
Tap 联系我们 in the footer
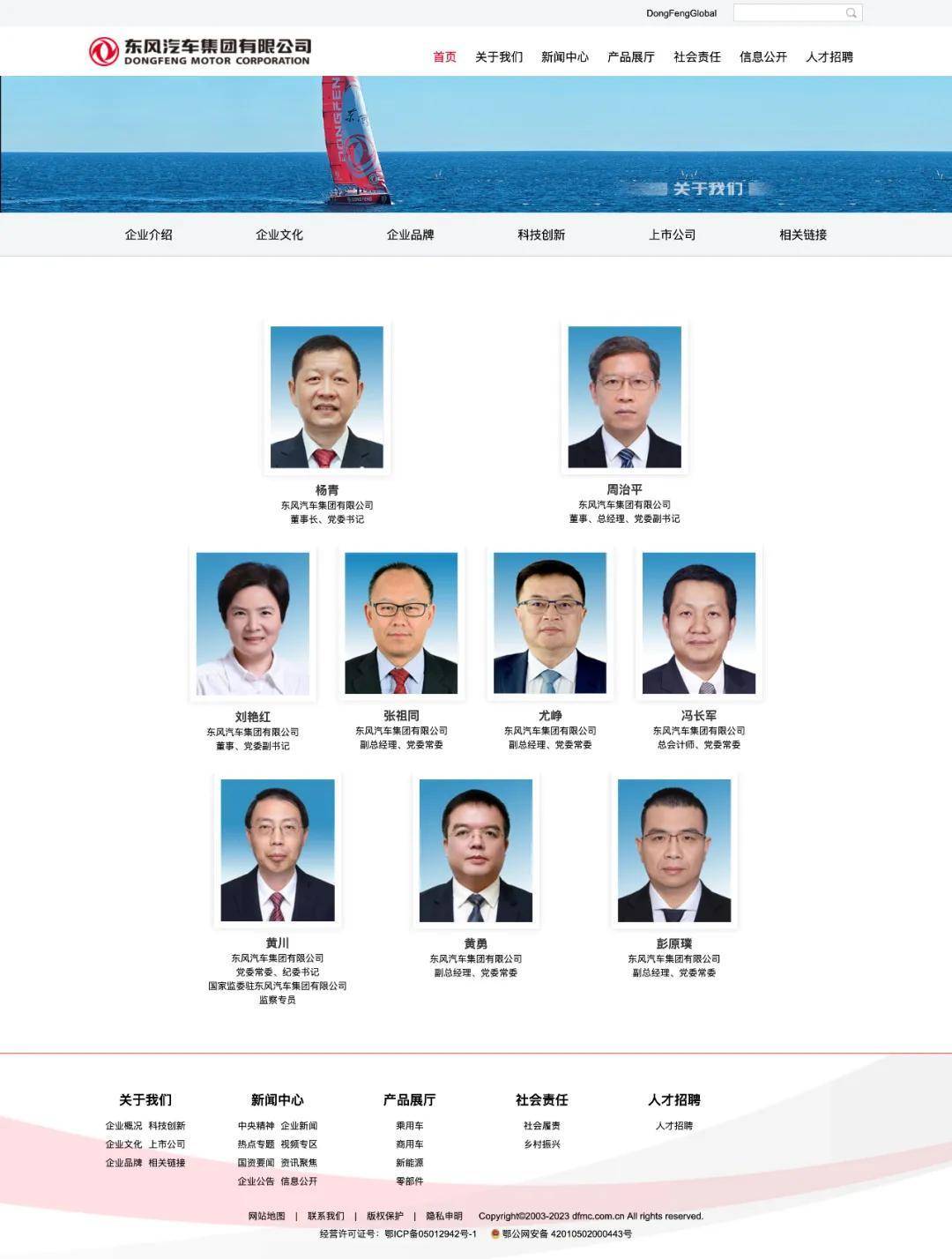pos(325,1216)
